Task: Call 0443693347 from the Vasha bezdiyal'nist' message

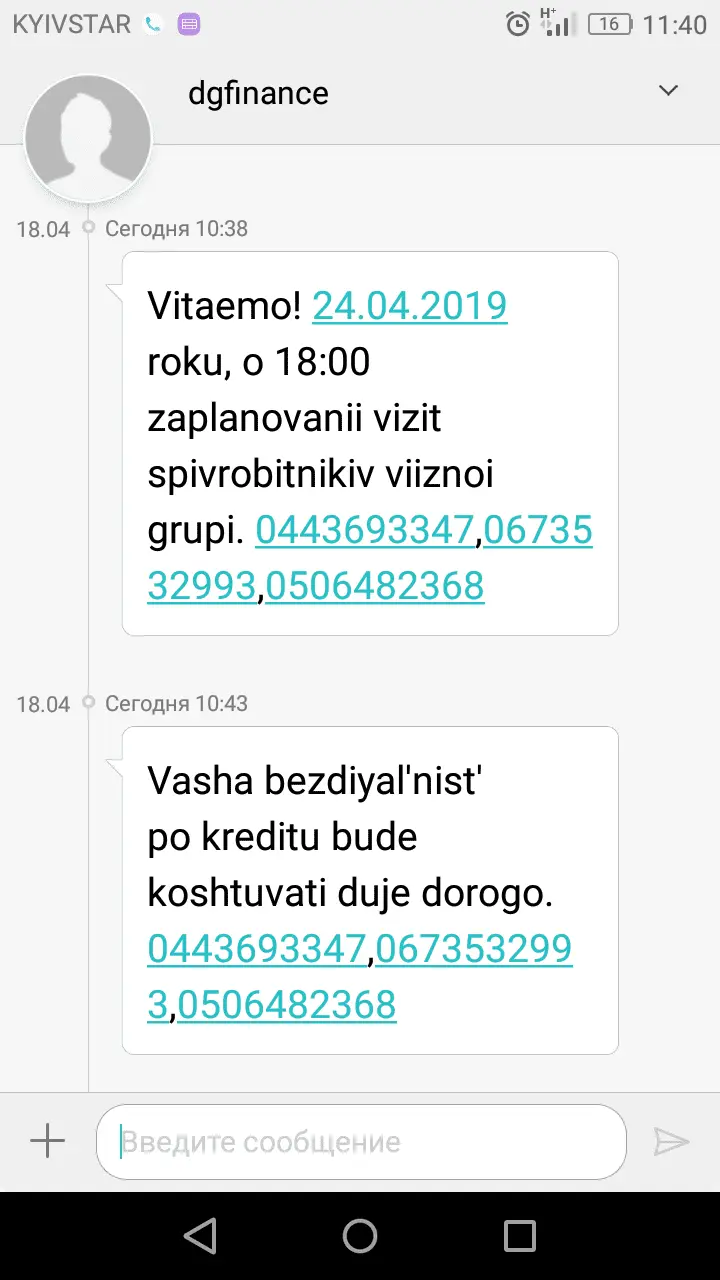Action: [x=257, y=949]
